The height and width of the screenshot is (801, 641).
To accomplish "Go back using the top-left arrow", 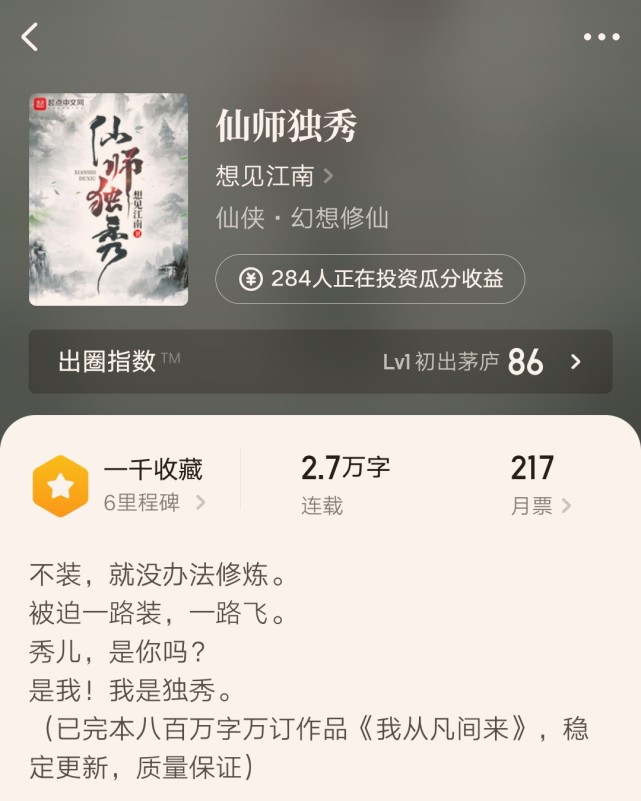I will pyautogui.click(x=30, y=38).
